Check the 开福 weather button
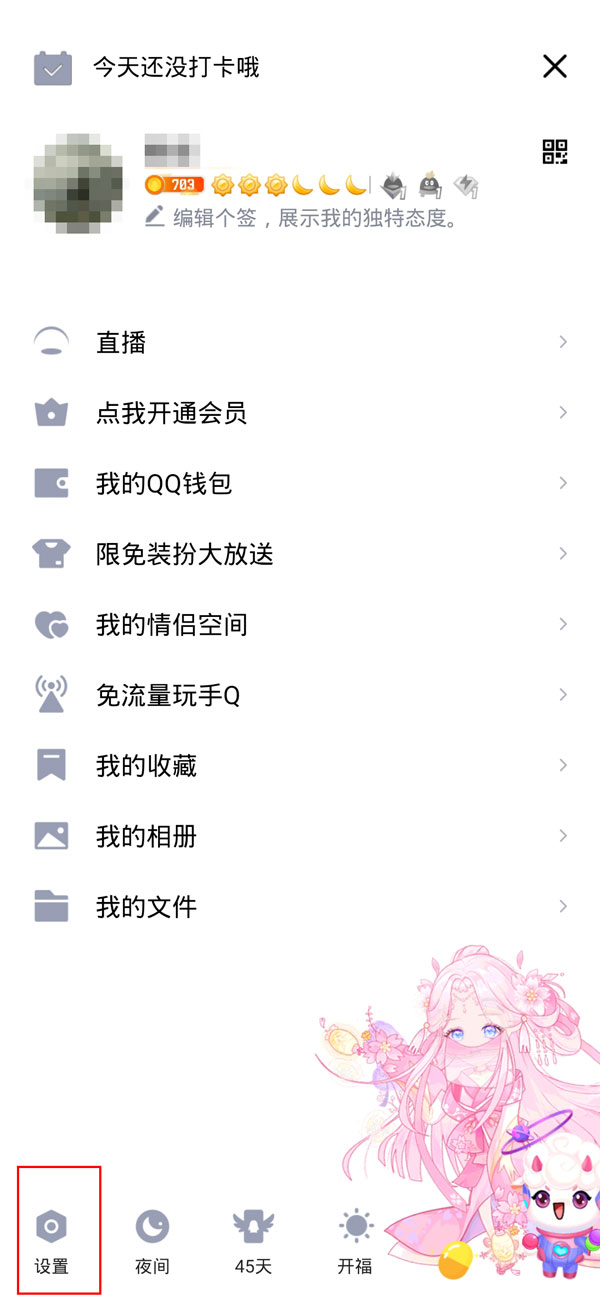This screenshot has height=1300, width=600. point(355,1240)
